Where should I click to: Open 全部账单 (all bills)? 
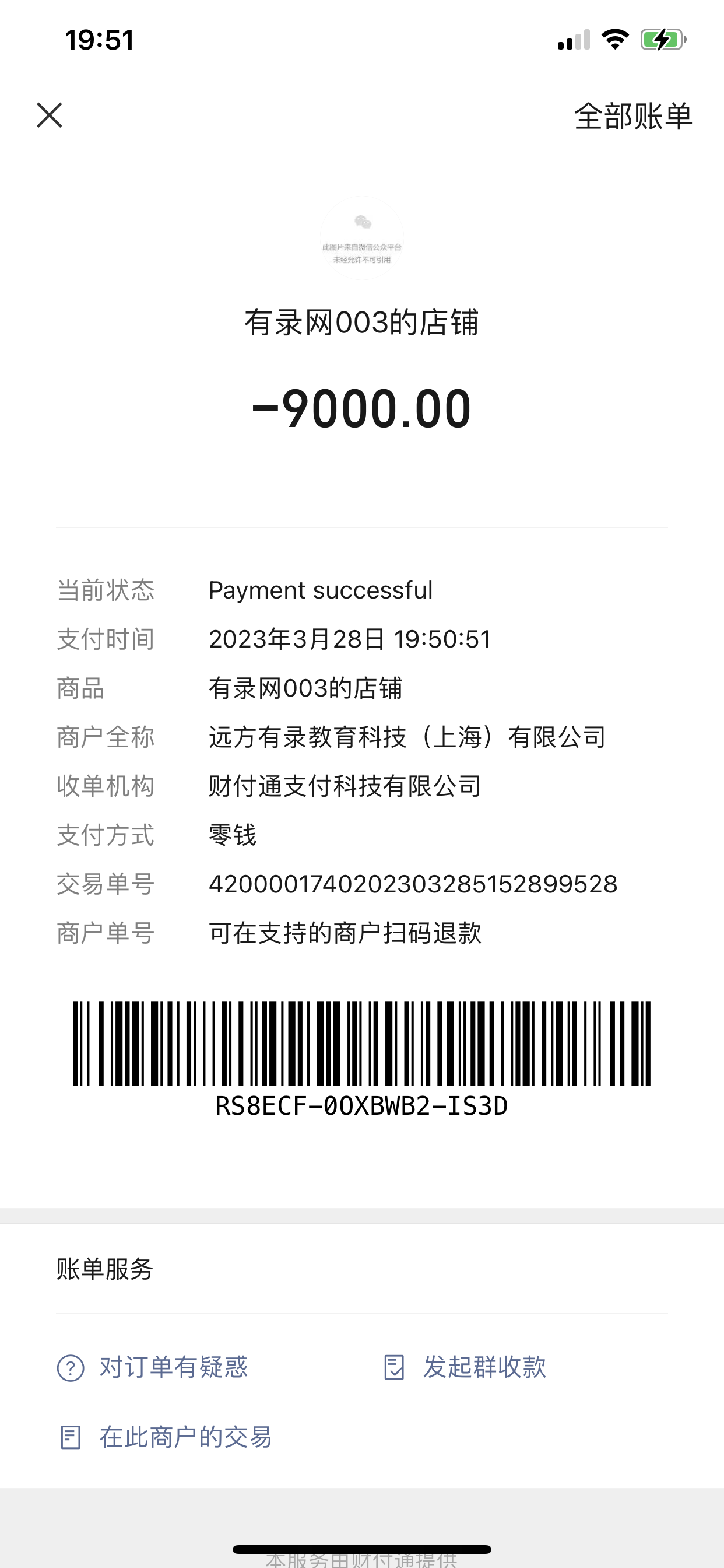(x=632, y=116)
